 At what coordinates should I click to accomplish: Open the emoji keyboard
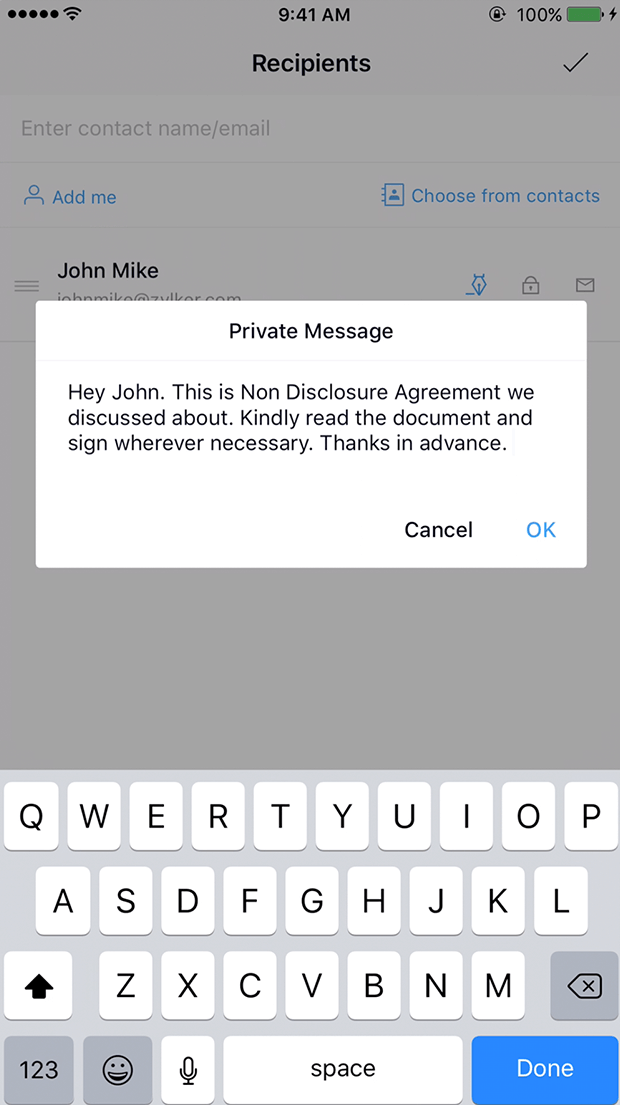point(118,1069)
